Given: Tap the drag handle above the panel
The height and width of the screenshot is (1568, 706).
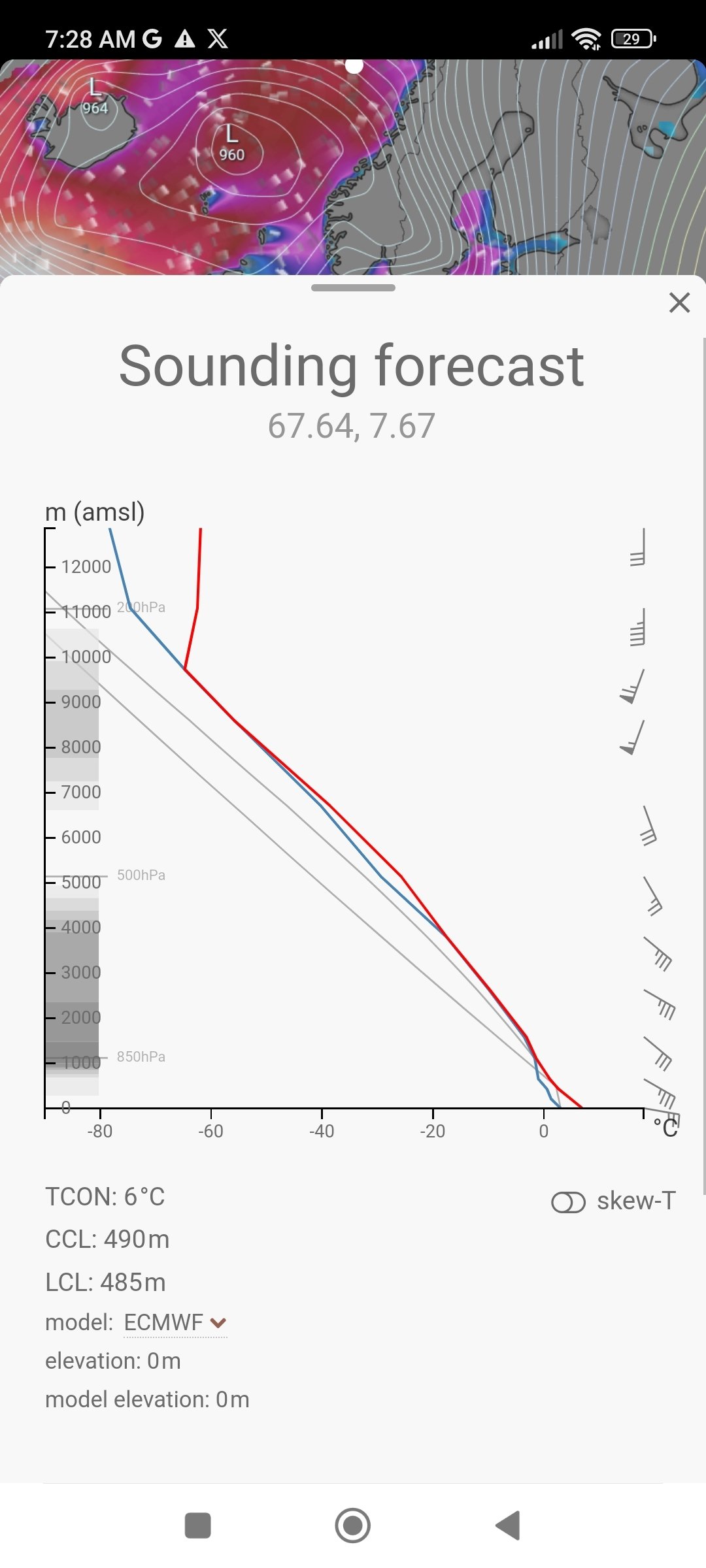Looking at the screenshot, I should pos(352,288).
